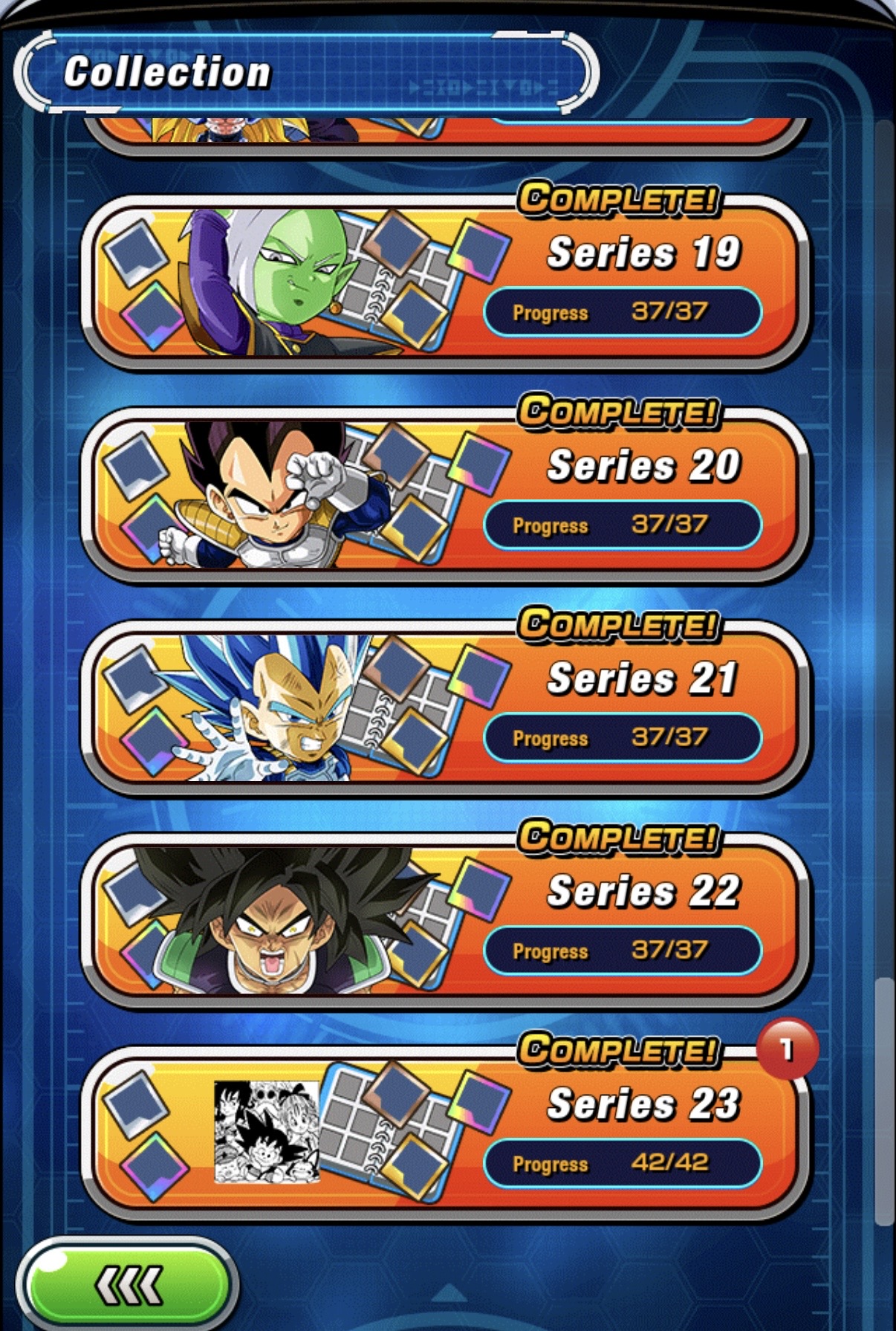The image size is (896, 1331).
Task: Go back with the green arrow button
Action: [128, 1285]
